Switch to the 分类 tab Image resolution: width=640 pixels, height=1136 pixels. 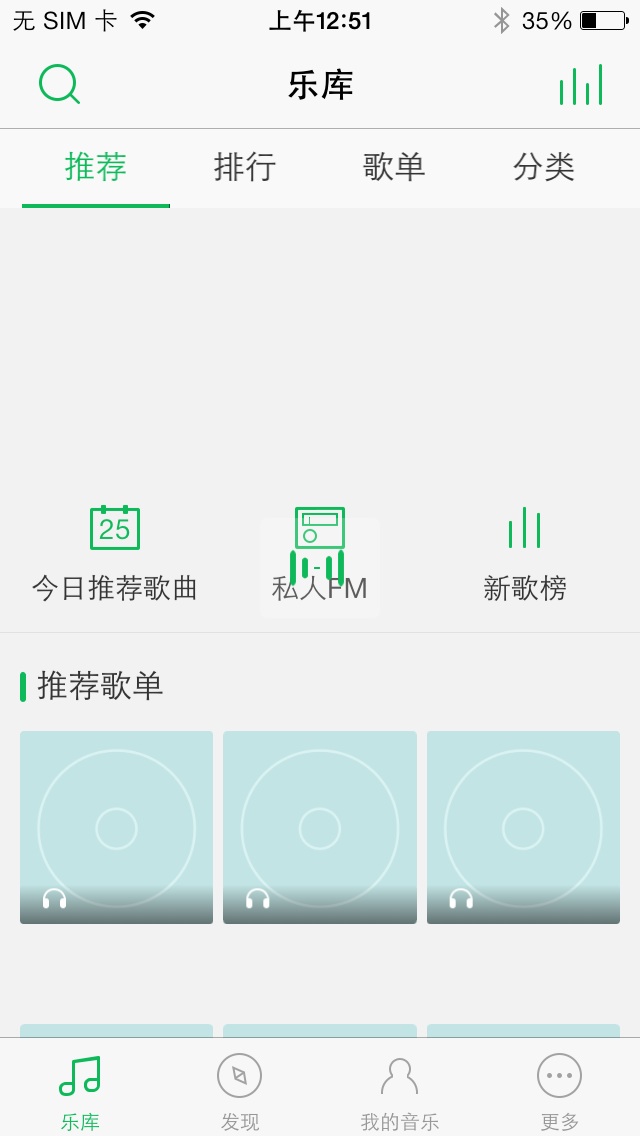[544, 167]
